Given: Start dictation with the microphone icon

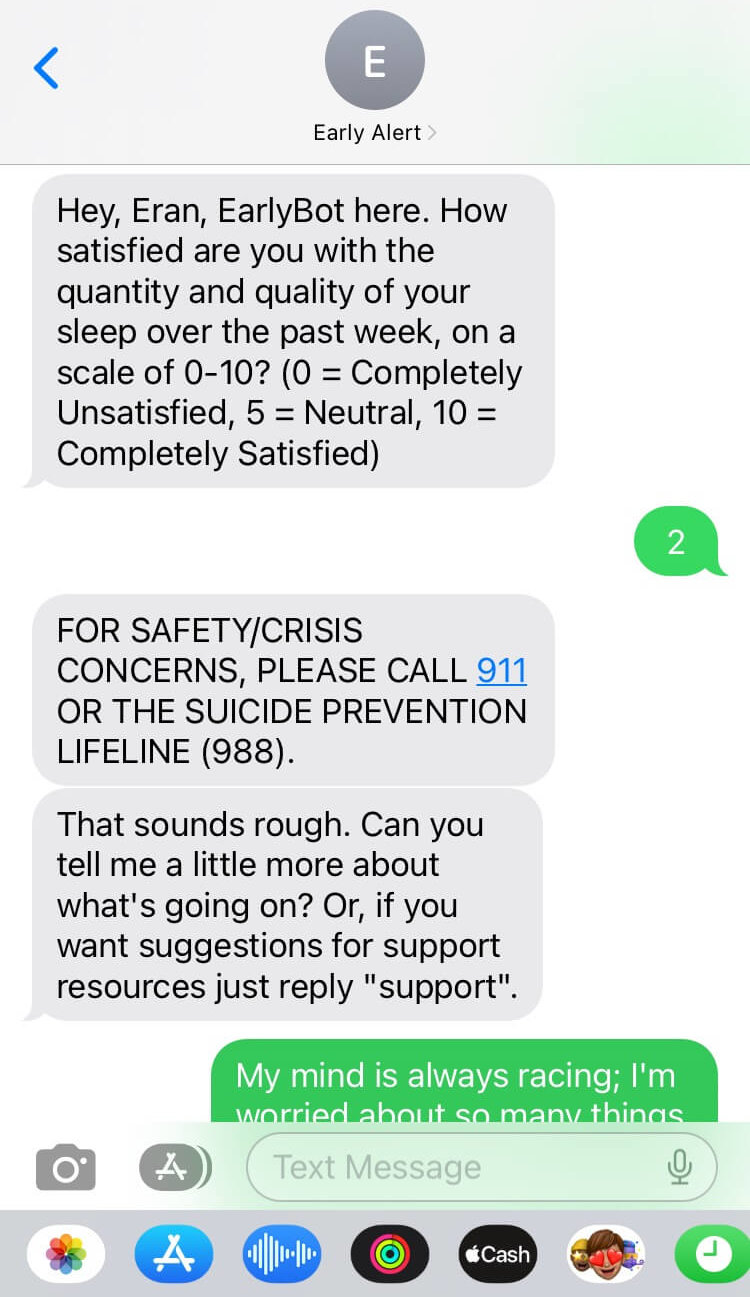Looking at the screenshot, I should [x=679, y=1166].
